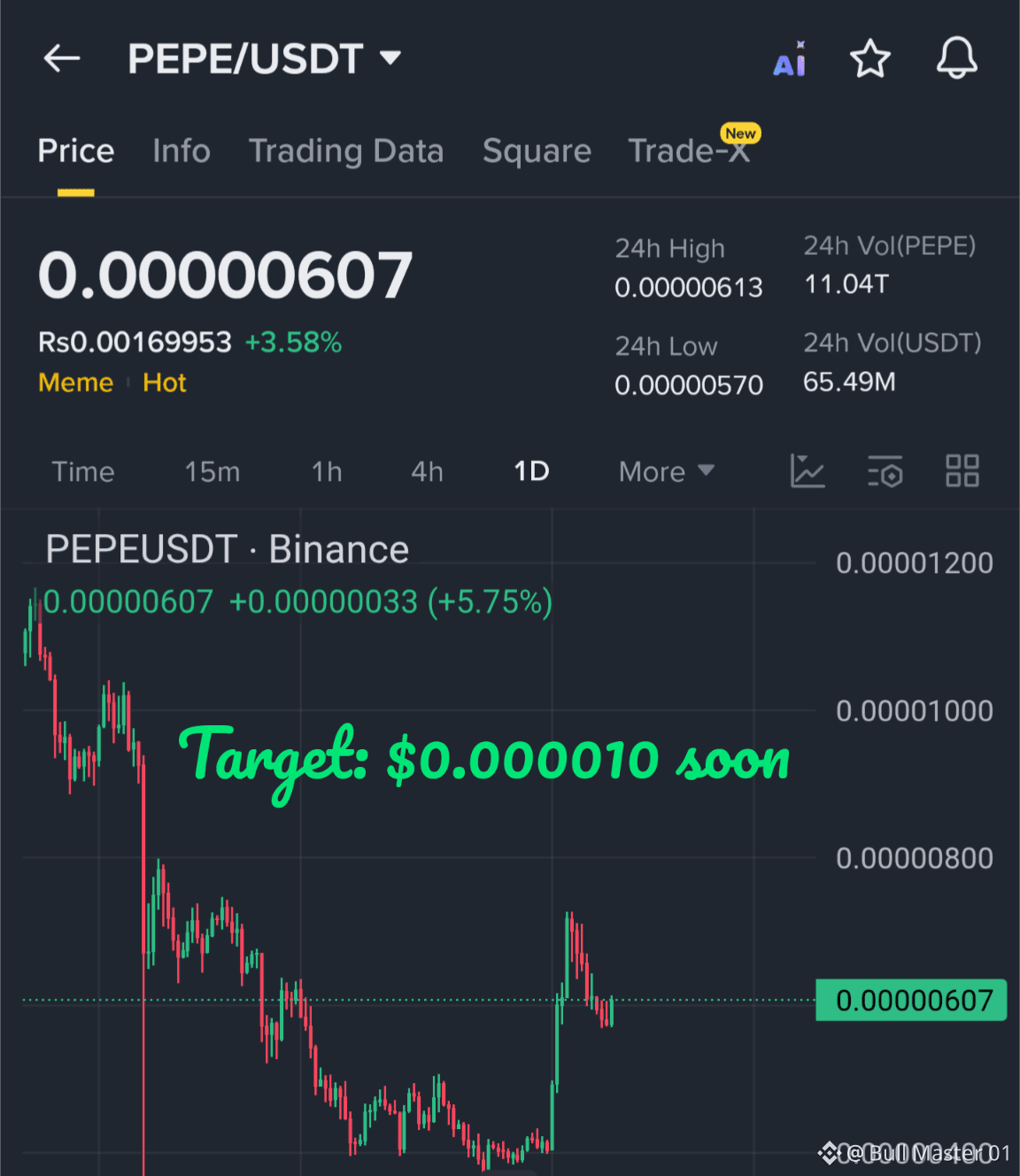
Task: Tap the Hot label link
Action: click(x=164, y=383)
